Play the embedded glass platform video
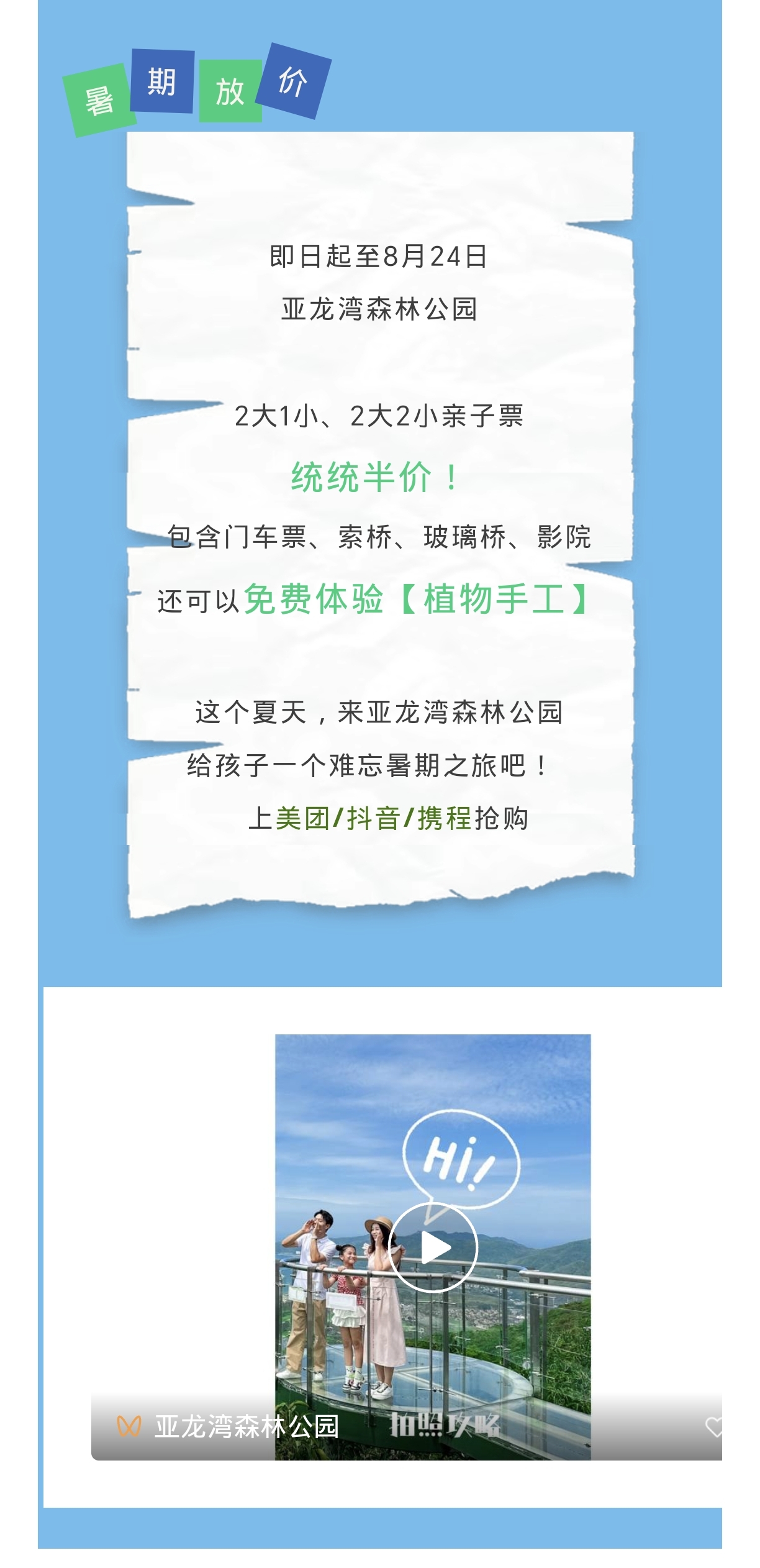Viewport: 760px width, 1568px height. coord(433,1247)
